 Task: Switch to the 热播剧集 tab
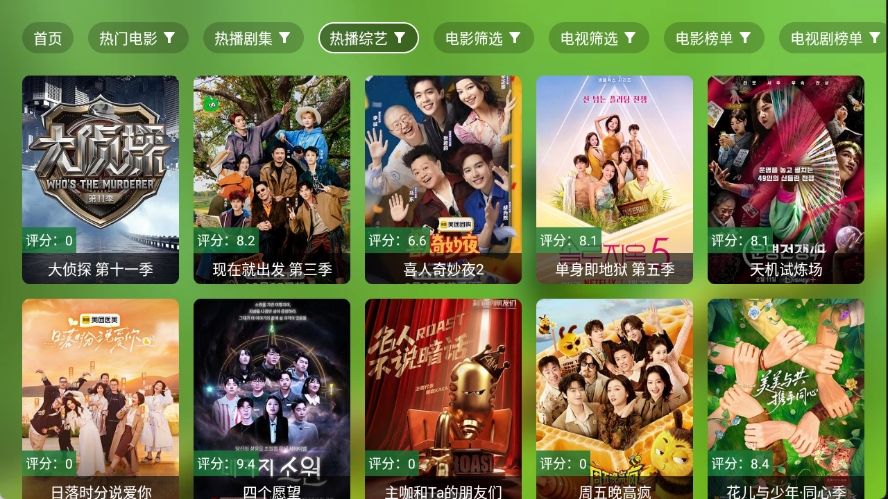[252, 39]
